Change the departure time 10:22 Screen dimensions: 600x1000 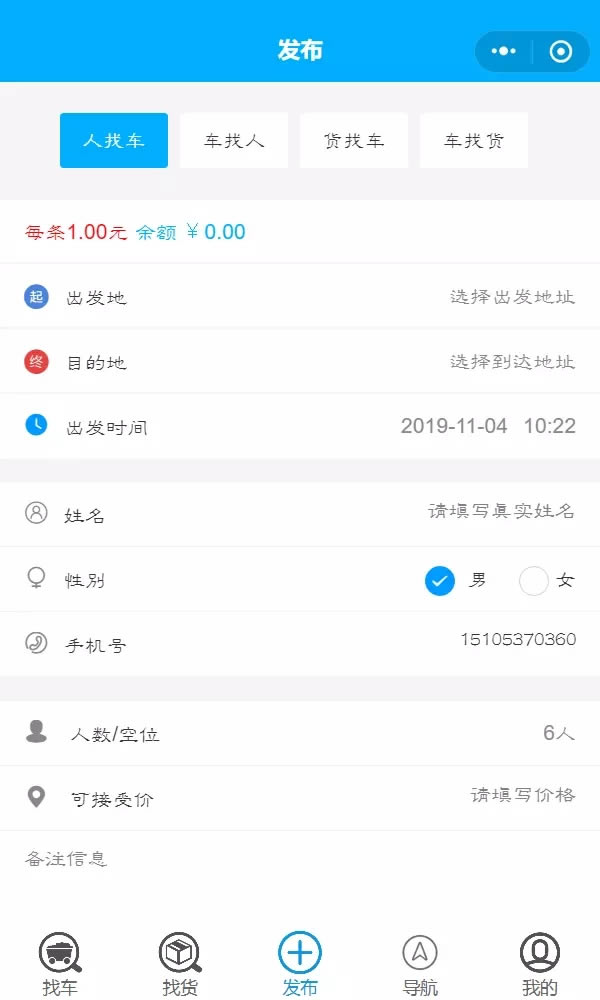pyautogui.click(x=550, y=426)
